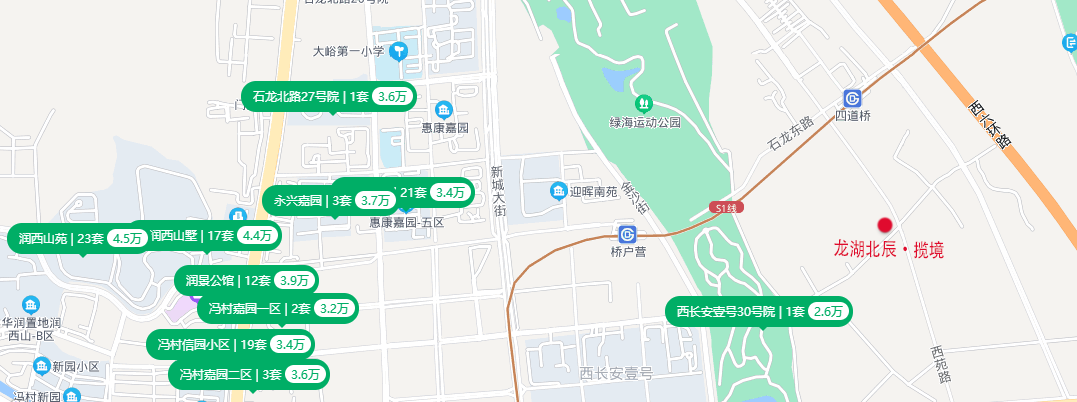Tap the red 龙湖北辰·揽境 location pin
This screenshot has height=402, width=1077.
tap(884, 225)
